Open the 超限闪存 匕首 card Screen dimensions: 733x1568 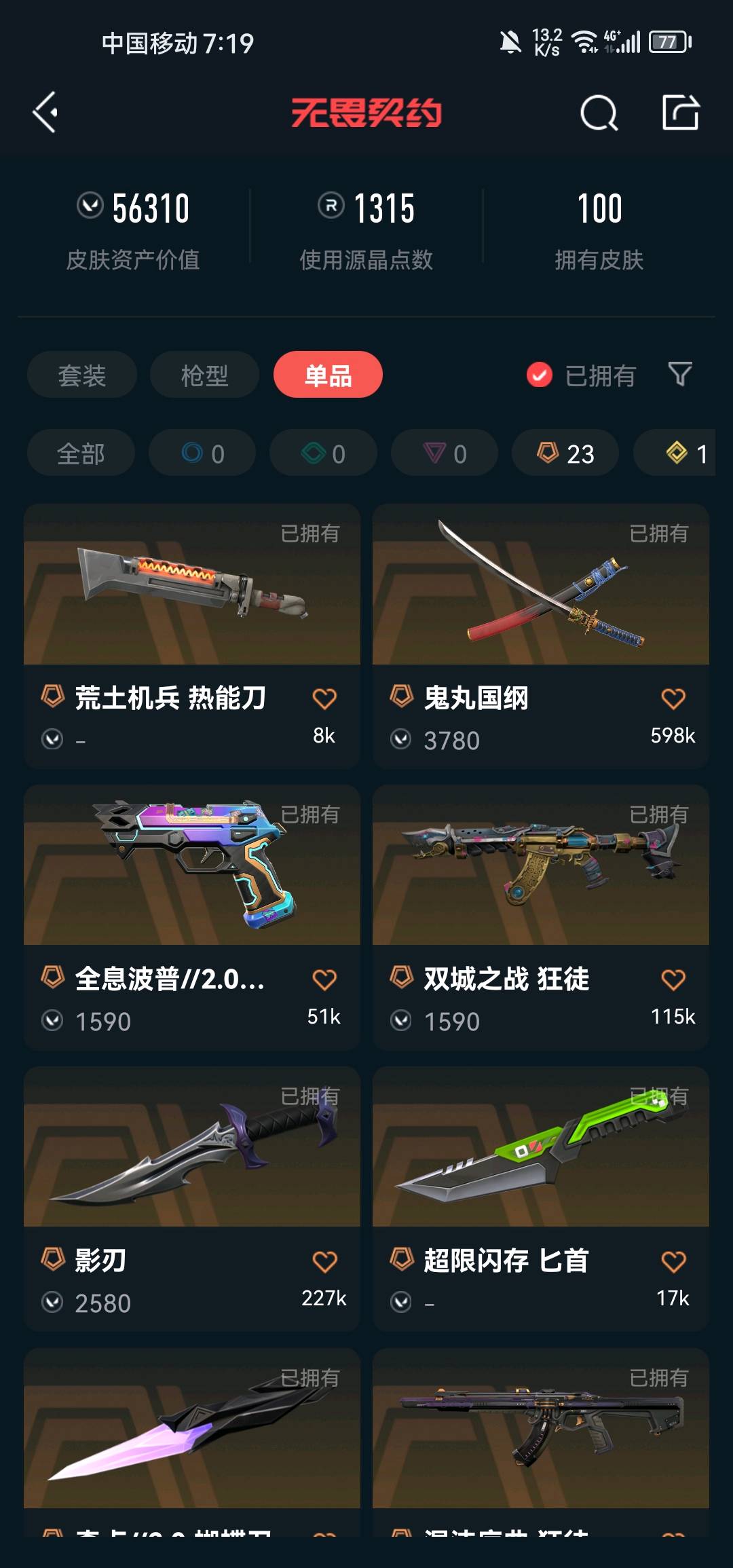[541, 1199]
